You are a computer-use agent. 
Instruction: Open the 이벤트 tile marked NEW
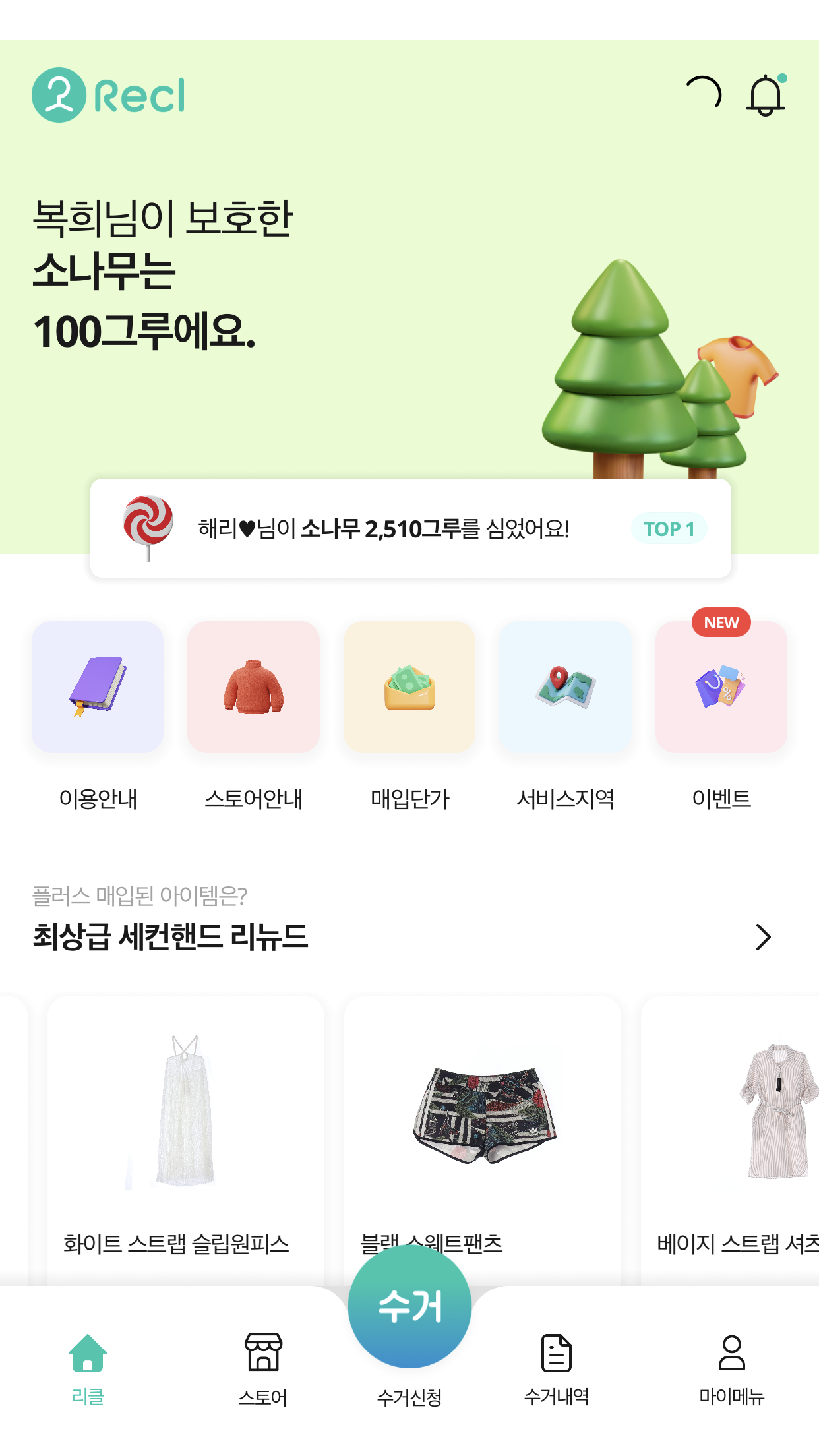click(x=721, y=687)
